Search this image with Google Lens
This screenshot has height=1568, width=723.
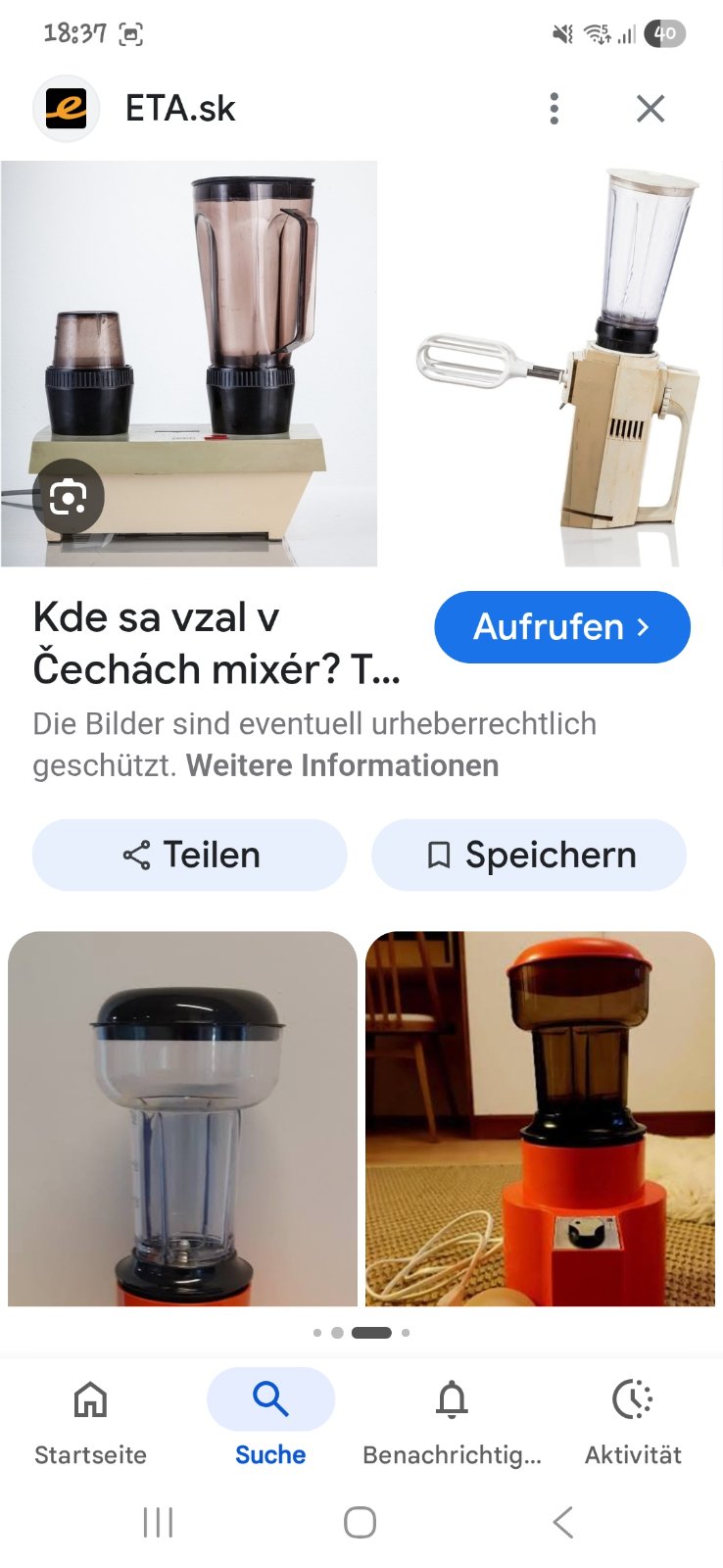coord(68,497)
